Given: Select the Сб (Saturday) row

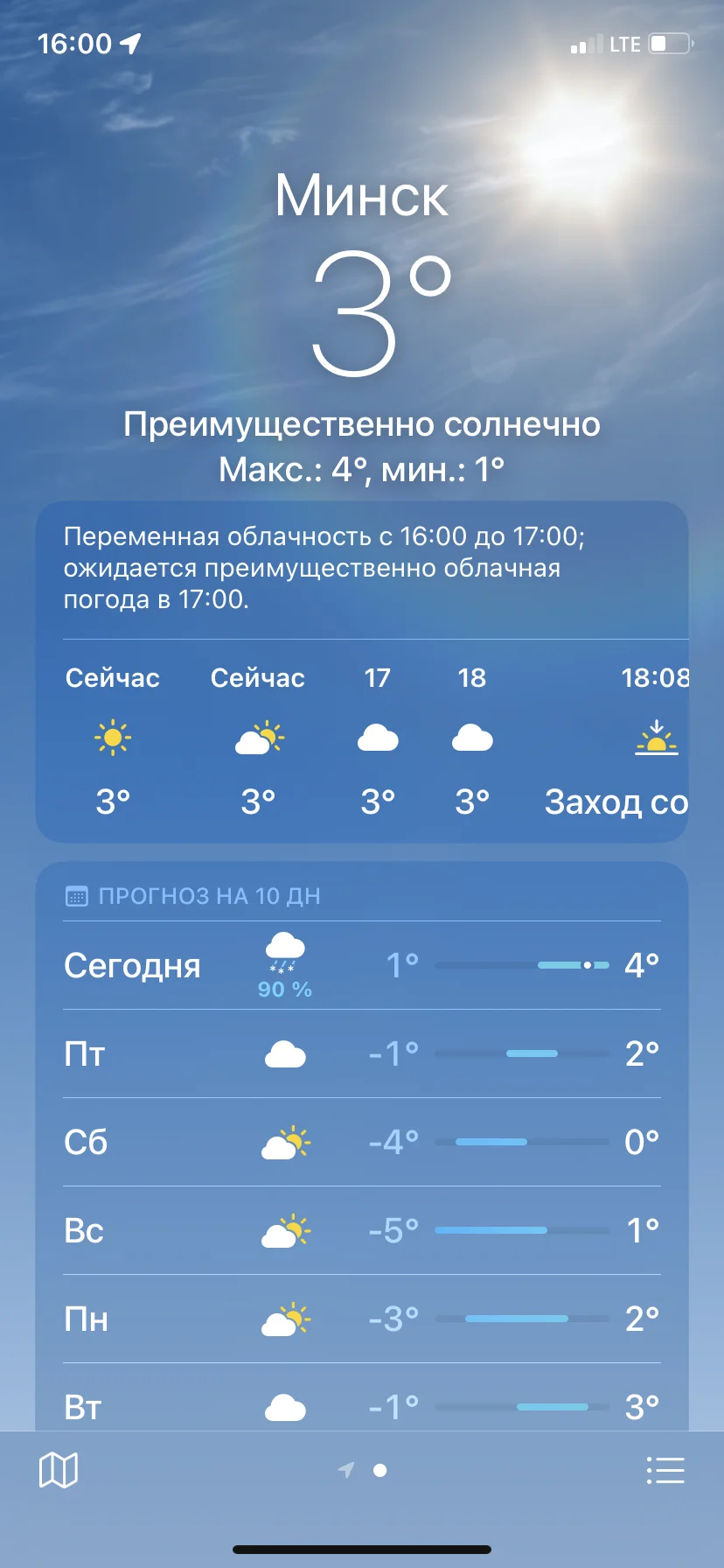Looking at the screenshot, I should coord(361,1143).
